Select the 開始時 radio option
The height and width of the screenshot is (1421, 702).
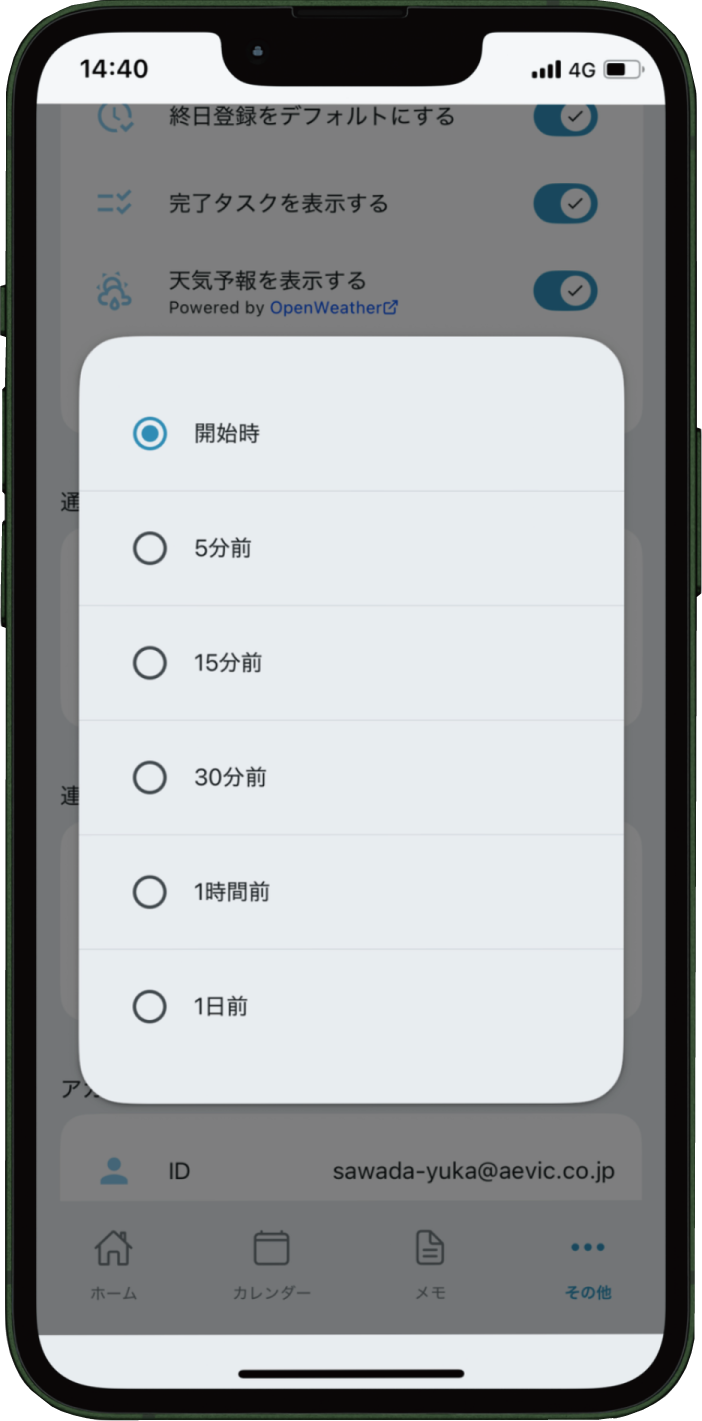pos(150,434)
